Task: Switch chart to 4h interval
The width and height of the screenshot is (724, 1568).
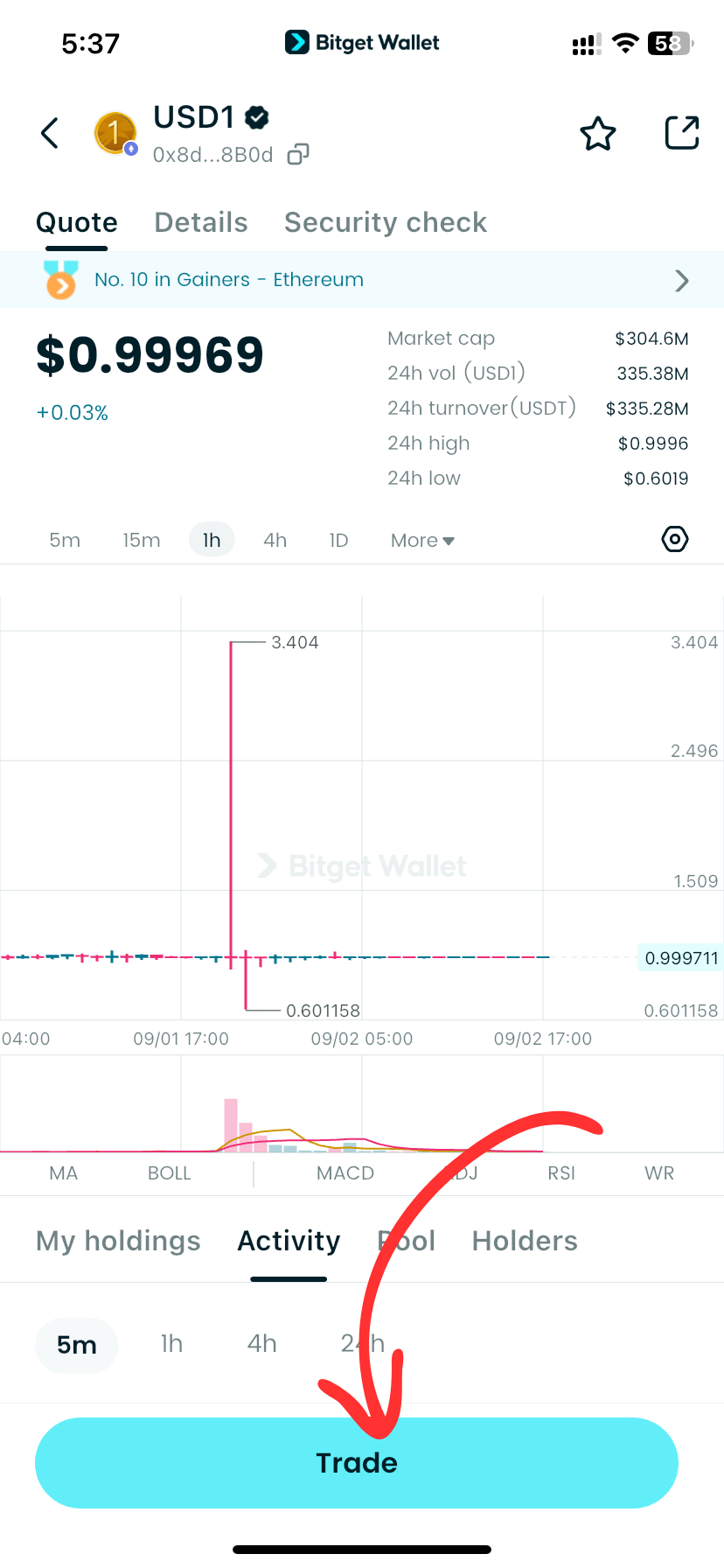Action: [x=275, y=540]
